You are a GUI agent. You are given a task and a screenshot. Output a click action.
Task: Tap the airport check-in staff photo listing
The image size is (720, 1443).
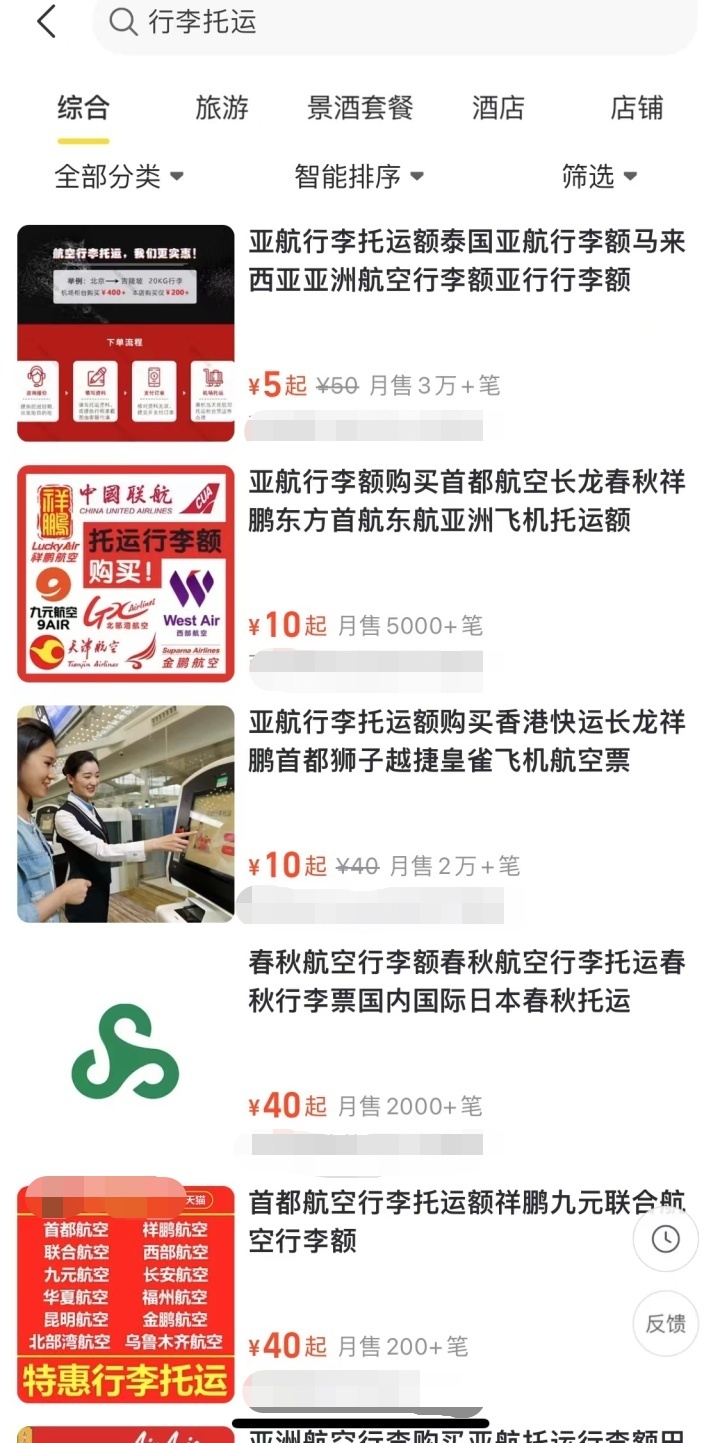point(124,813)
